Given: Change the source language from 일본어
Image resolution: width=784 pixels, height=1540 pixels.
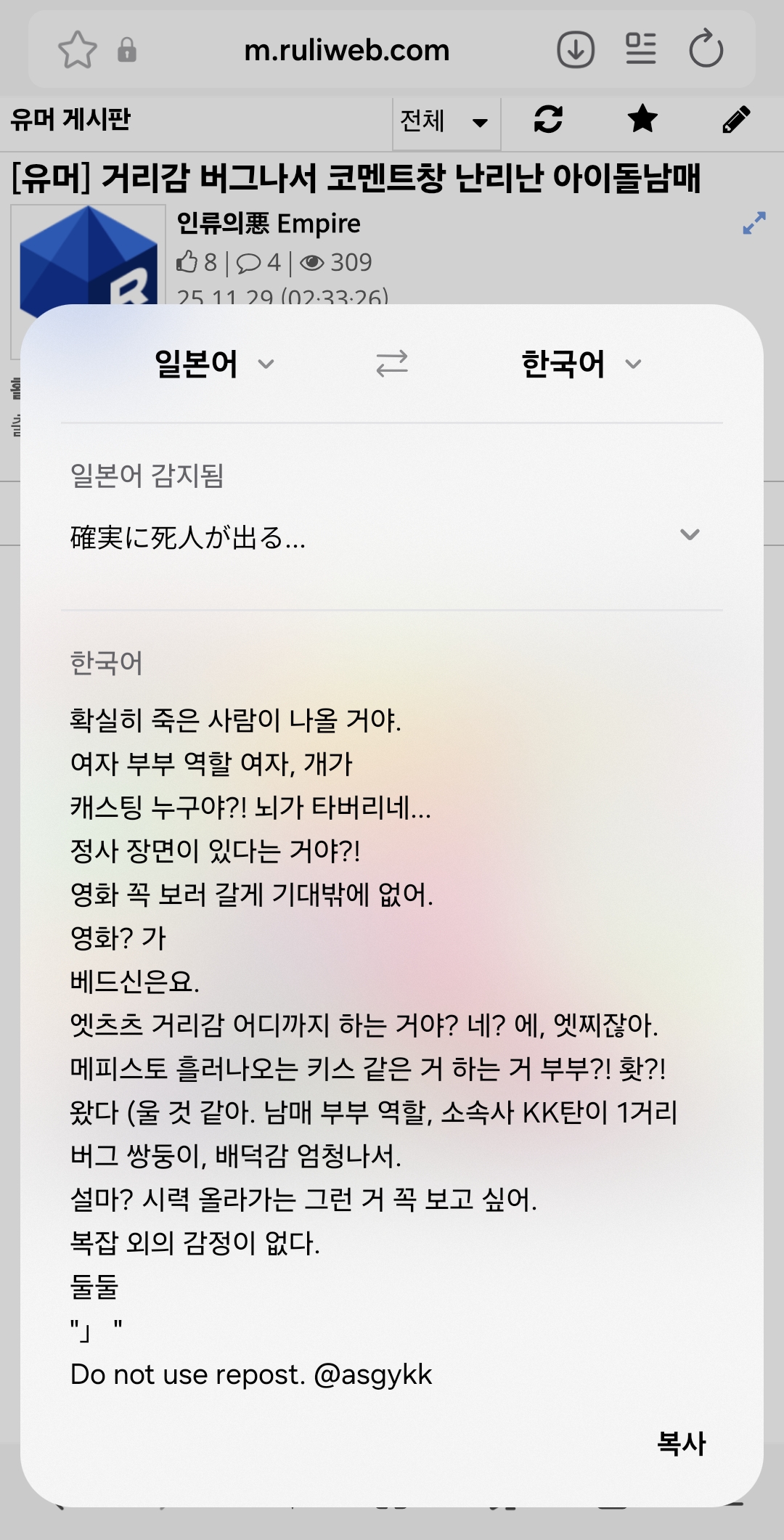Looking at the screenshot, I should pos(214,364).
